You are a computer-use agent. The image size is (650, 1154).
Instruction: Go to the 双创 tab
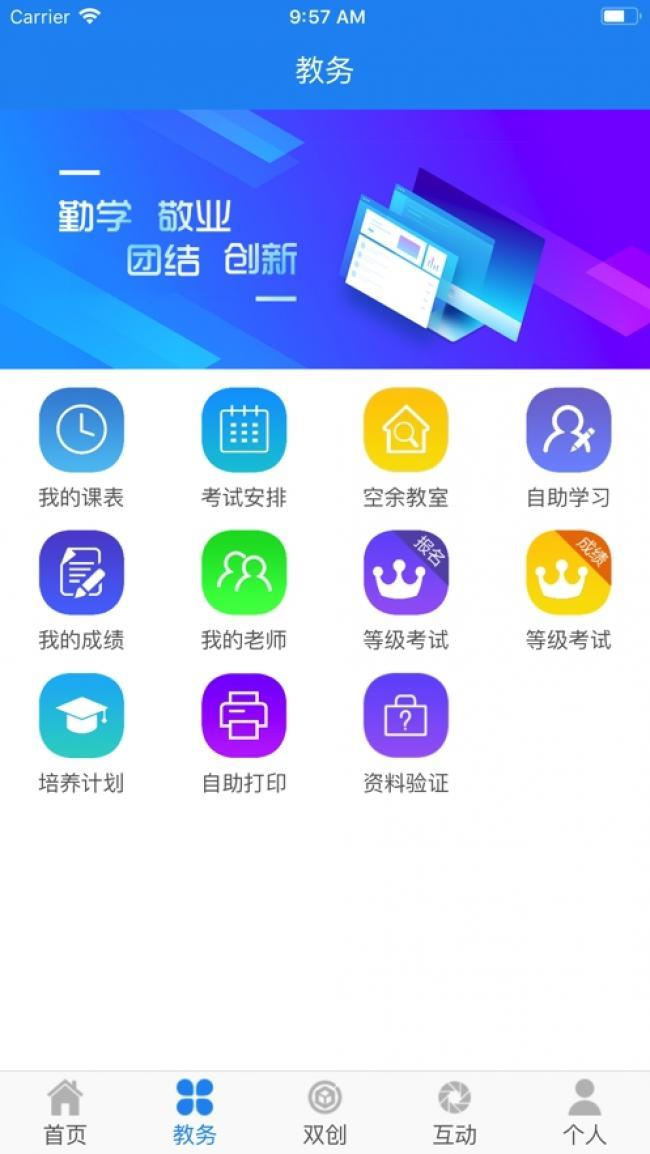pyautogui.click(x=325, y=1112)
